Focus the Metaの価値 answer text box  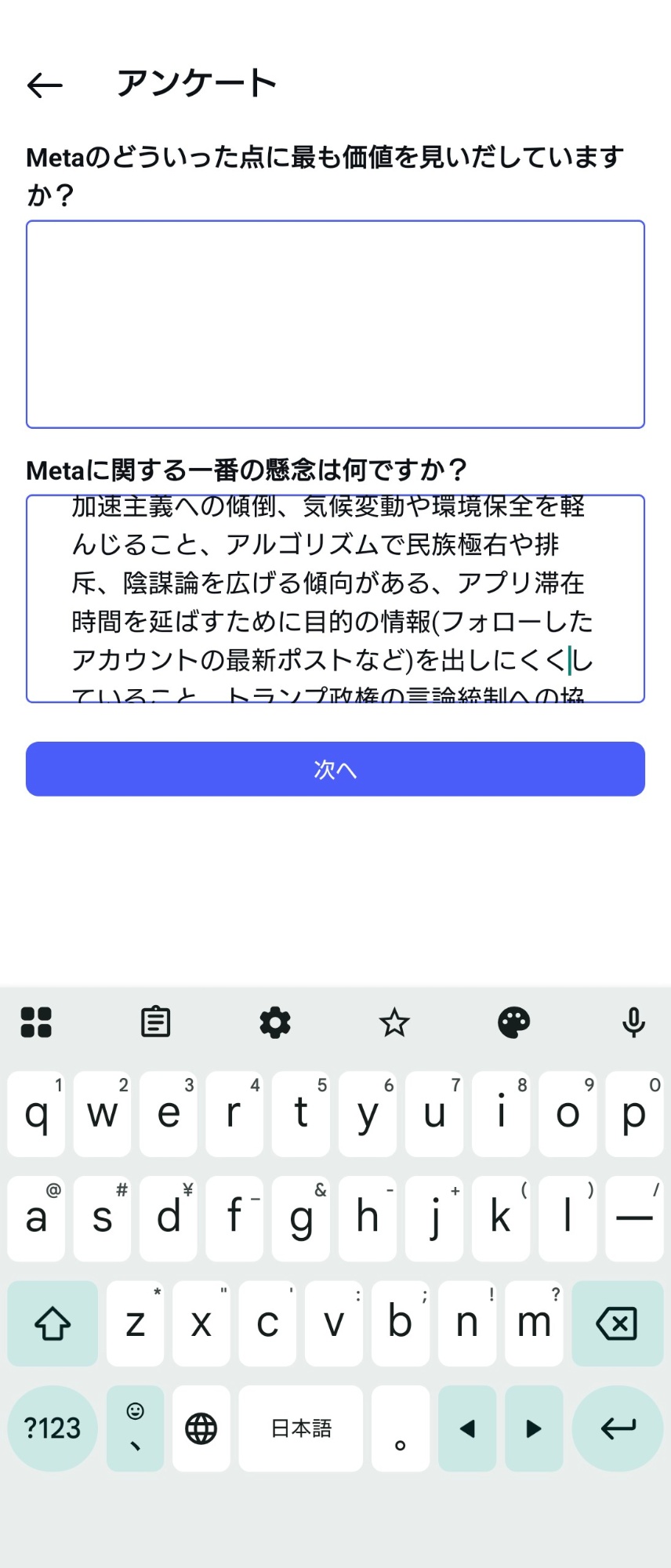tap(335, 324)
